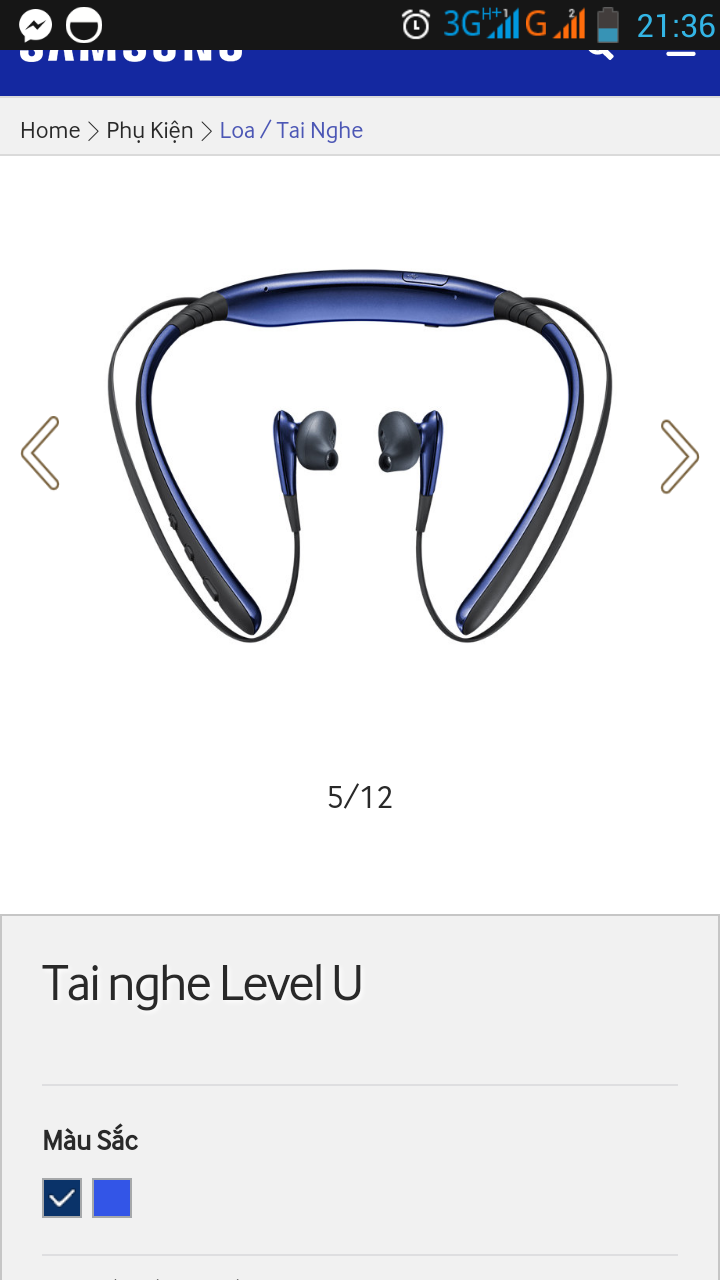The image size is (720, 1280).
Task: Open the hamburger menu
Action: point(681,50)
